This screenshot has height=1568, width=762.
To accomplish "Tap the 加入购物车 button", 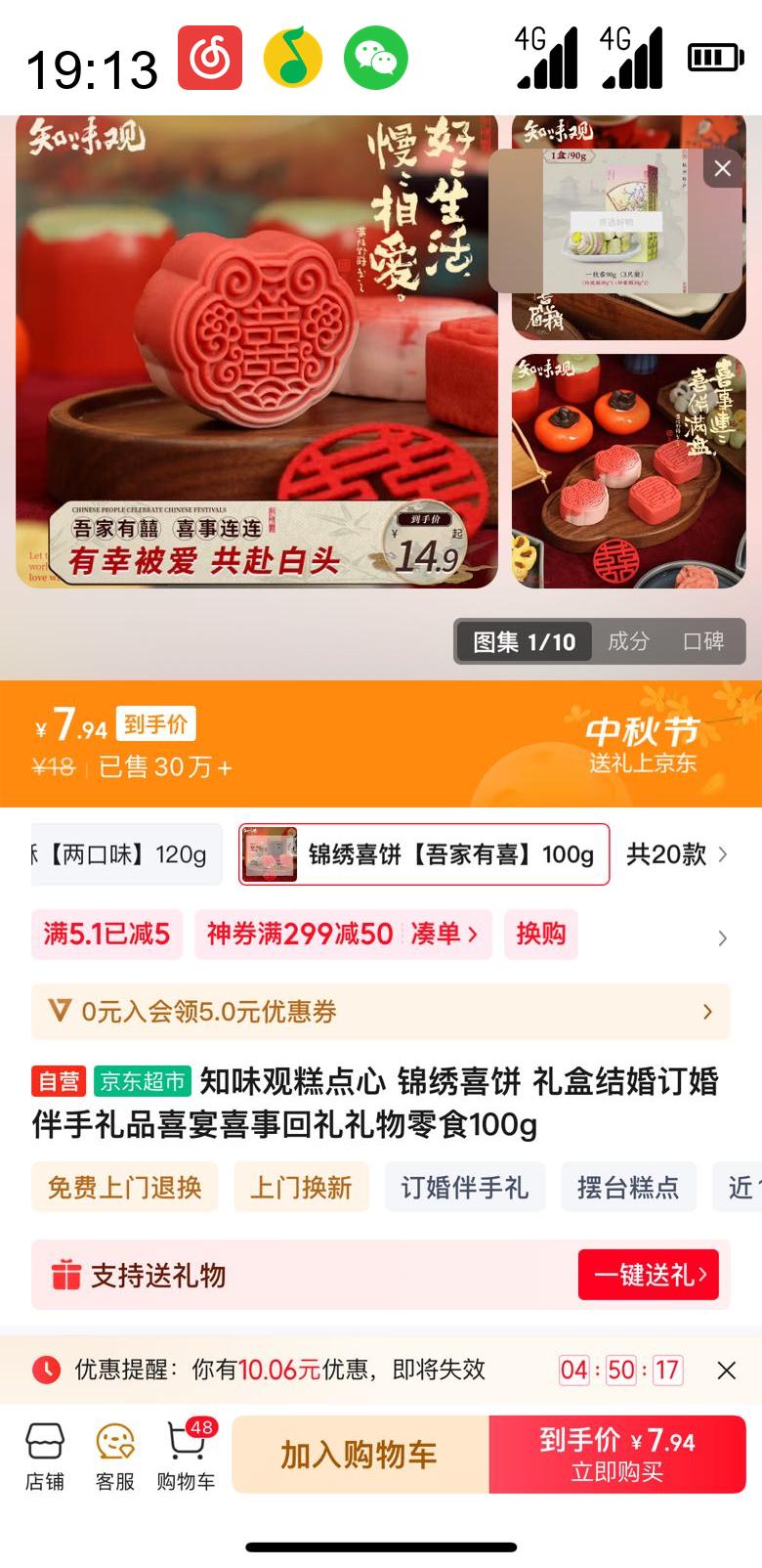I will click(x=360, y=1454).
